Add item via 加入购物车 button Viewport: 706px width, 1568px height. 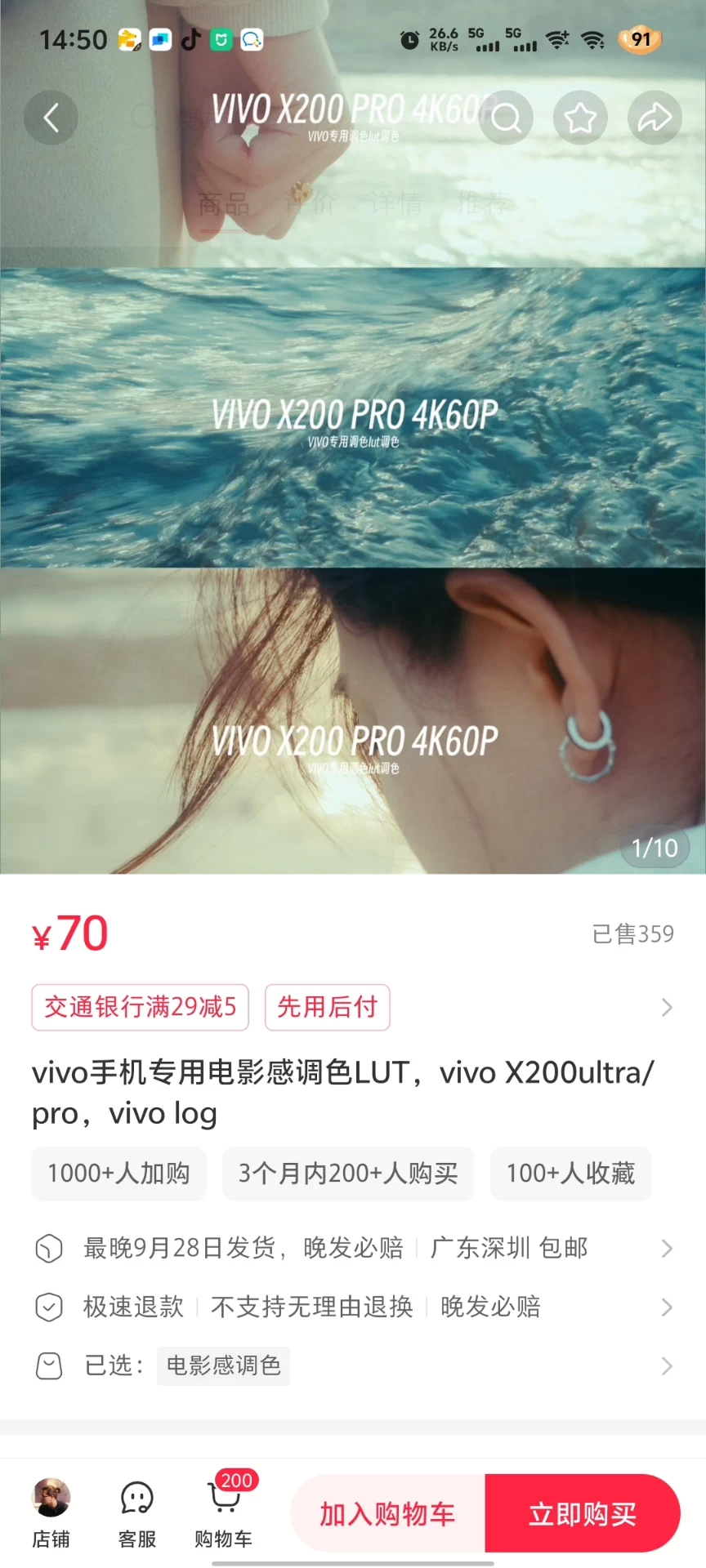click(387, 1513)
